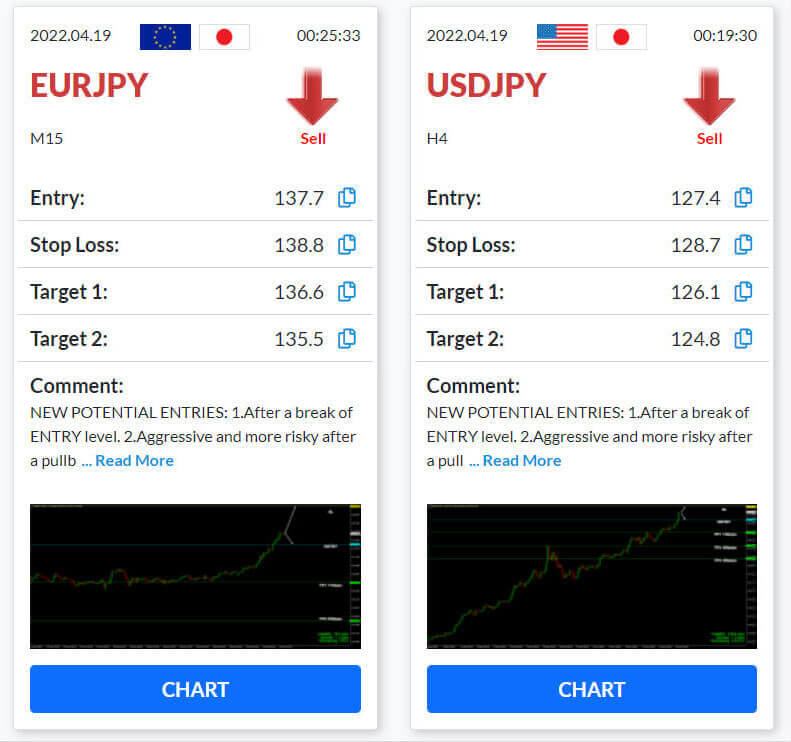Tap the CHART button under USDJPY

point(591,689)
